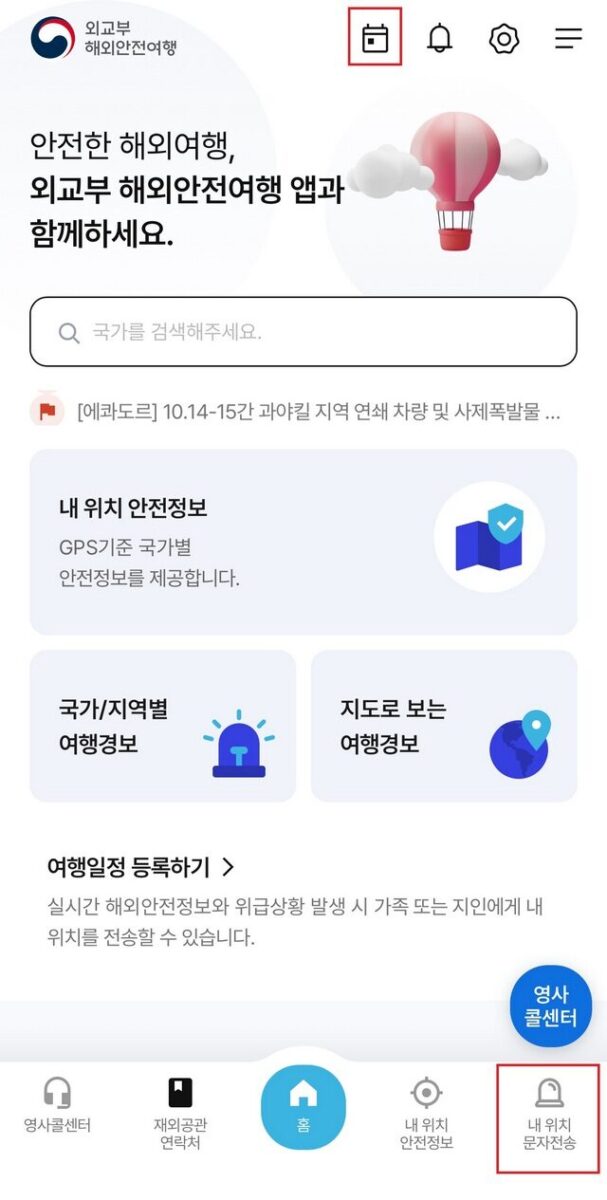This screenshot has height=1200, width=607.
Task: Open settings via the gear icon
Action: click(504, 39)
